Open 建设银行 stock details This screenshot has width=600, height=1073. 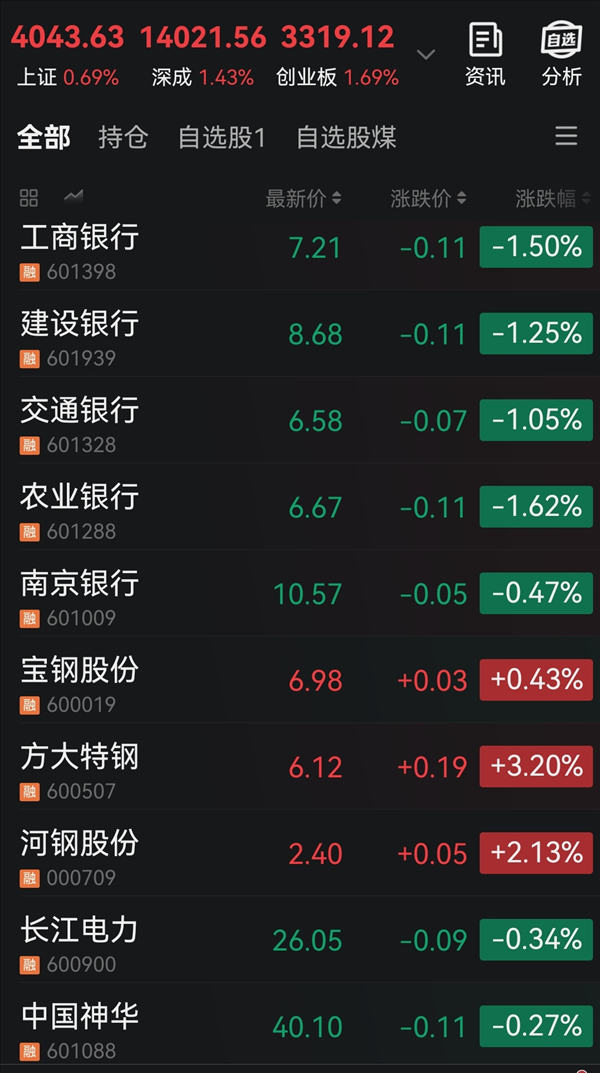click(x=80, y=336)
